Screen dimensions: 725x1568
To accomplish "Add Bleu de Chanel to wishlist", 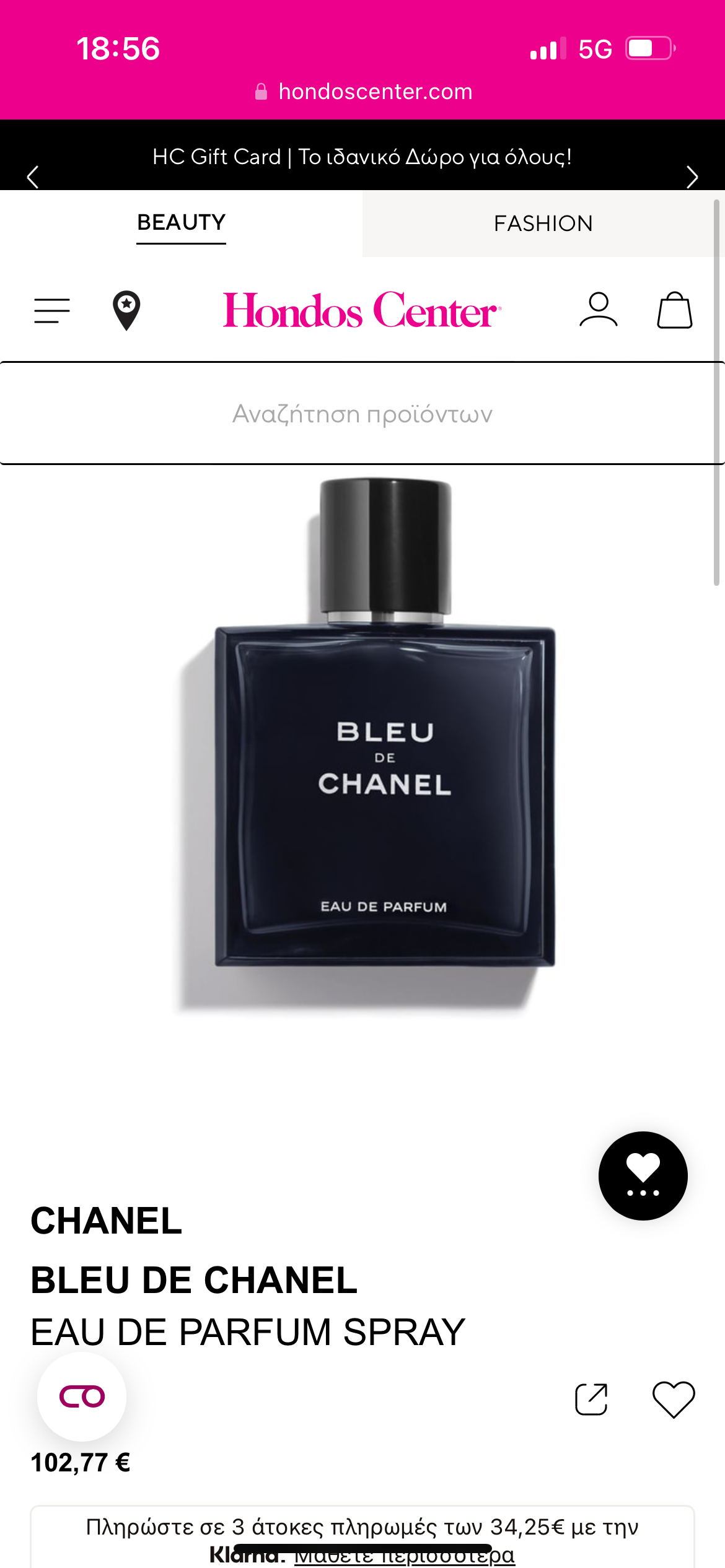I will coord(674,1399).
